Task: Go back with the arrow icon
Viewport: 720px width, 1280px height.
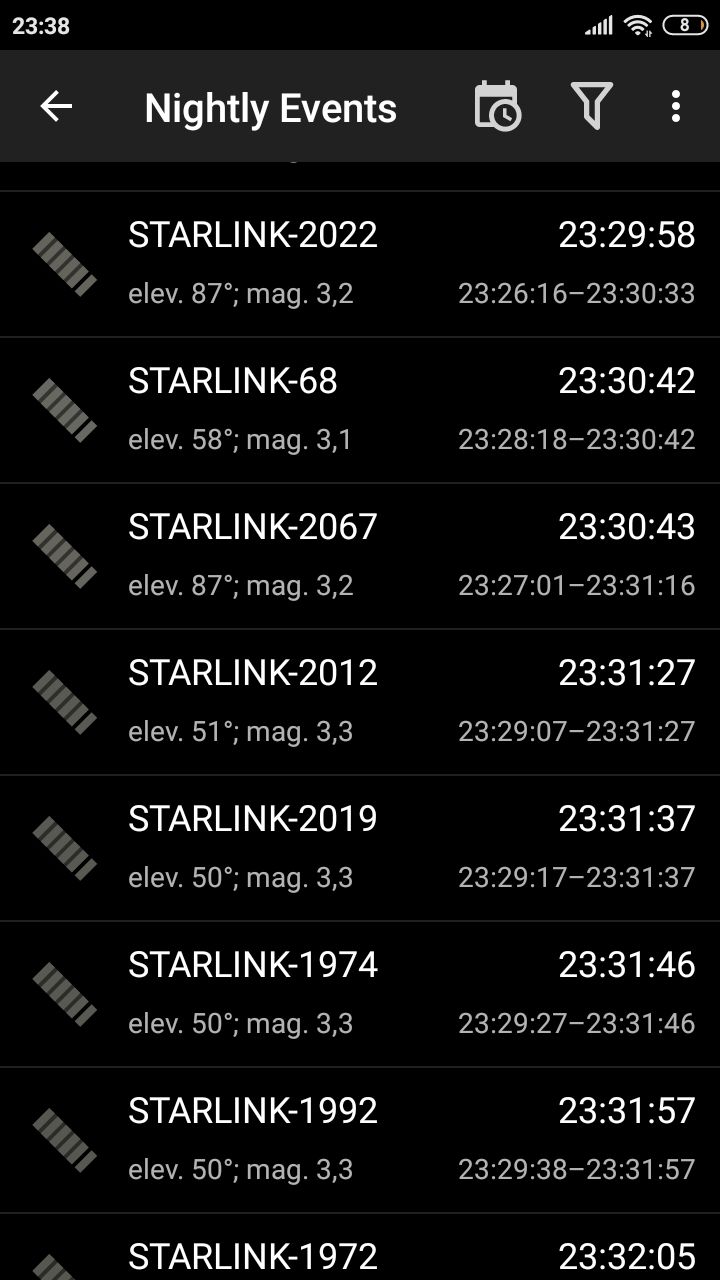Action: [x=56, y=106]
